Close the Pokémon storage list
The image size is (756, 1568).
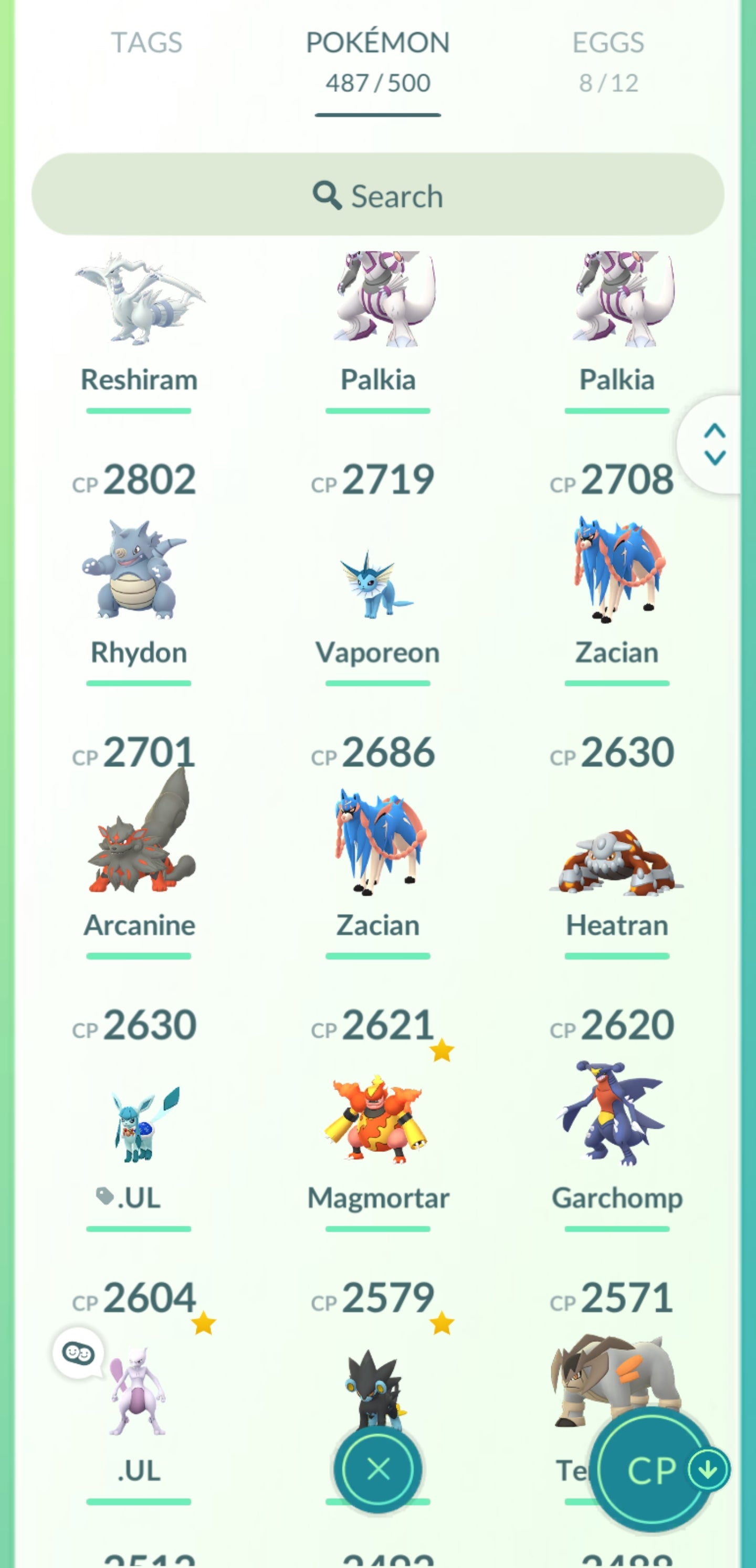click(377, 1470)
